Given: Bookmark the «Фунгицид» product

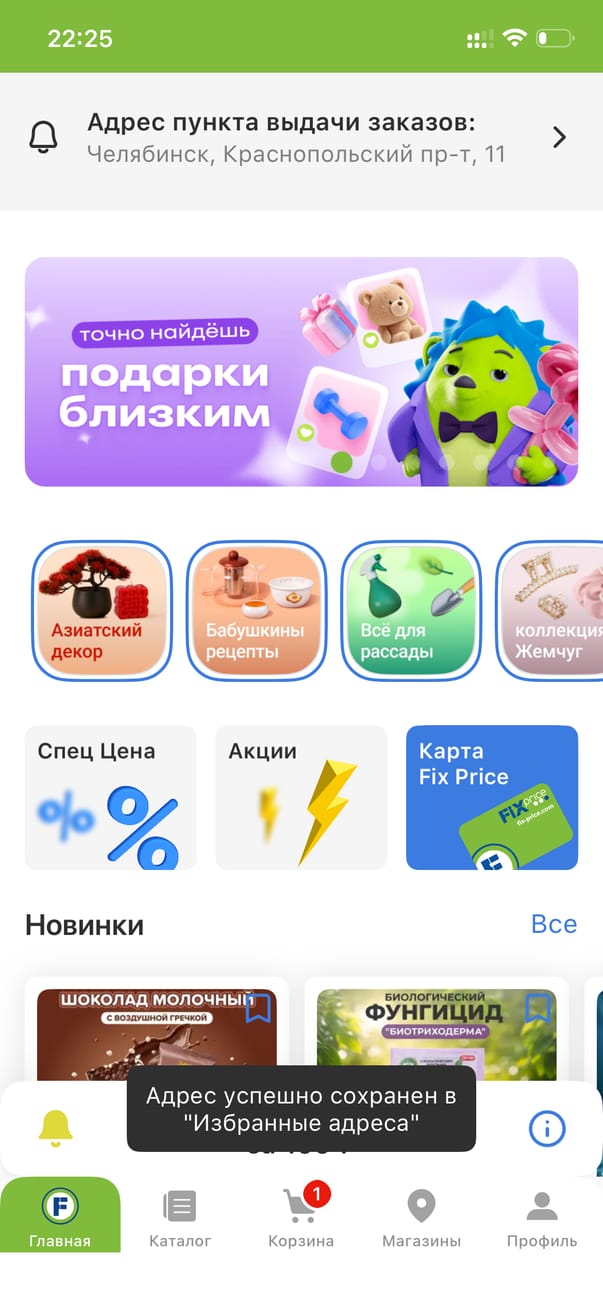Looking at the screenshot, I should click(538, 1007).
